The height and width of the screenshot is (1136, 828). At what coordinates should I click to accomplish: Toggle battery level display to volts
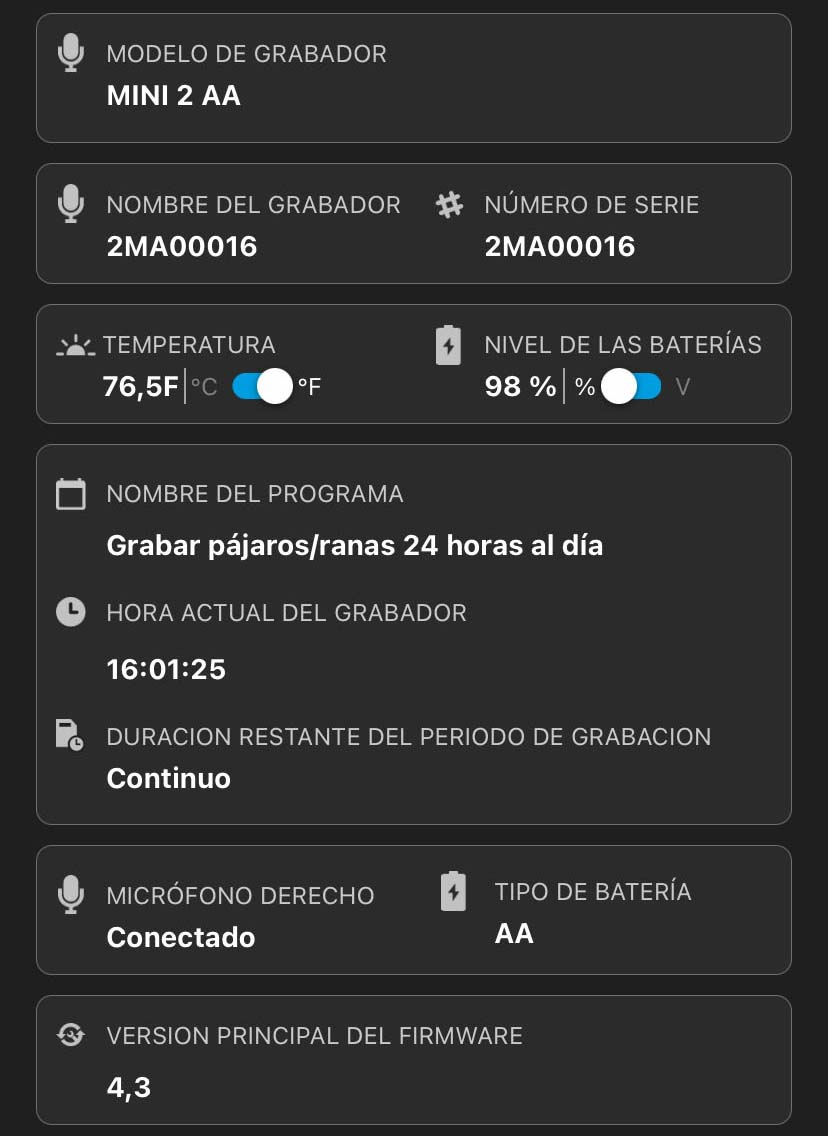click(632, 385)
